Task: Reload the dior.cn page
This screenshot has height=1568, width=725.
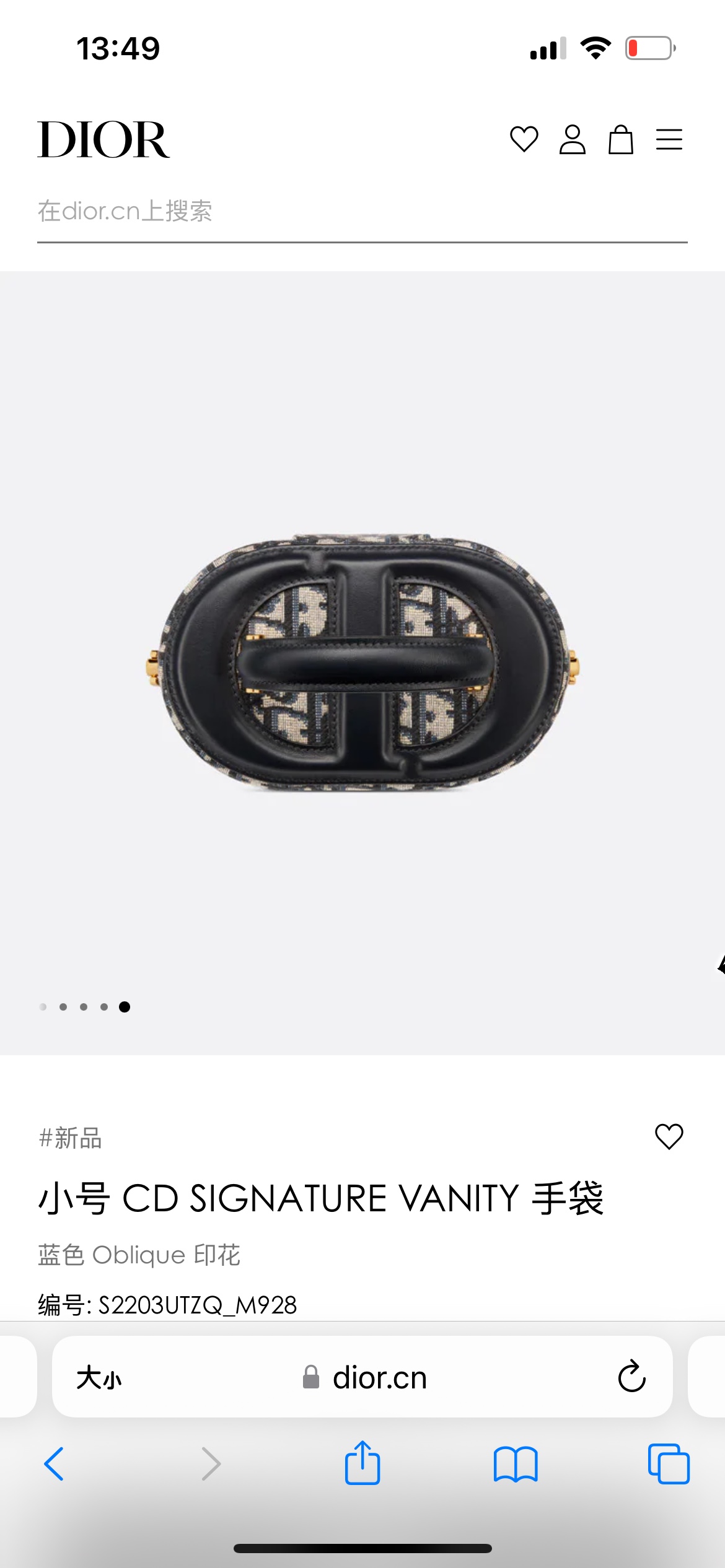Action: (x=631, y=1377)
